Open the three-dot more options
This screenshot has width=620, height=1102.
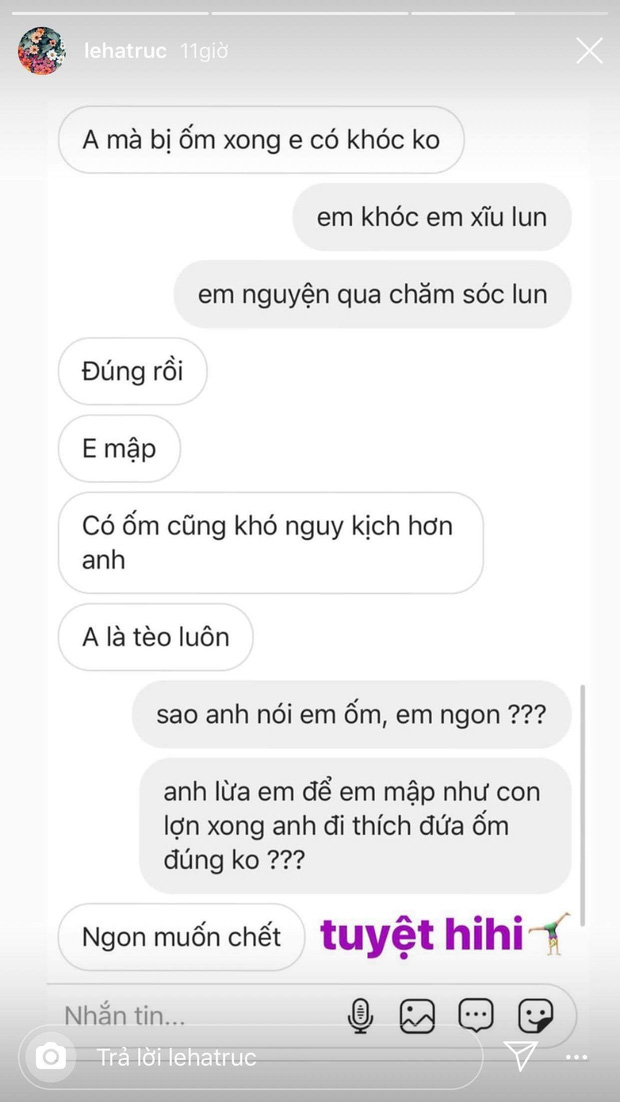pyautogui.click(x=576, y=1056)
